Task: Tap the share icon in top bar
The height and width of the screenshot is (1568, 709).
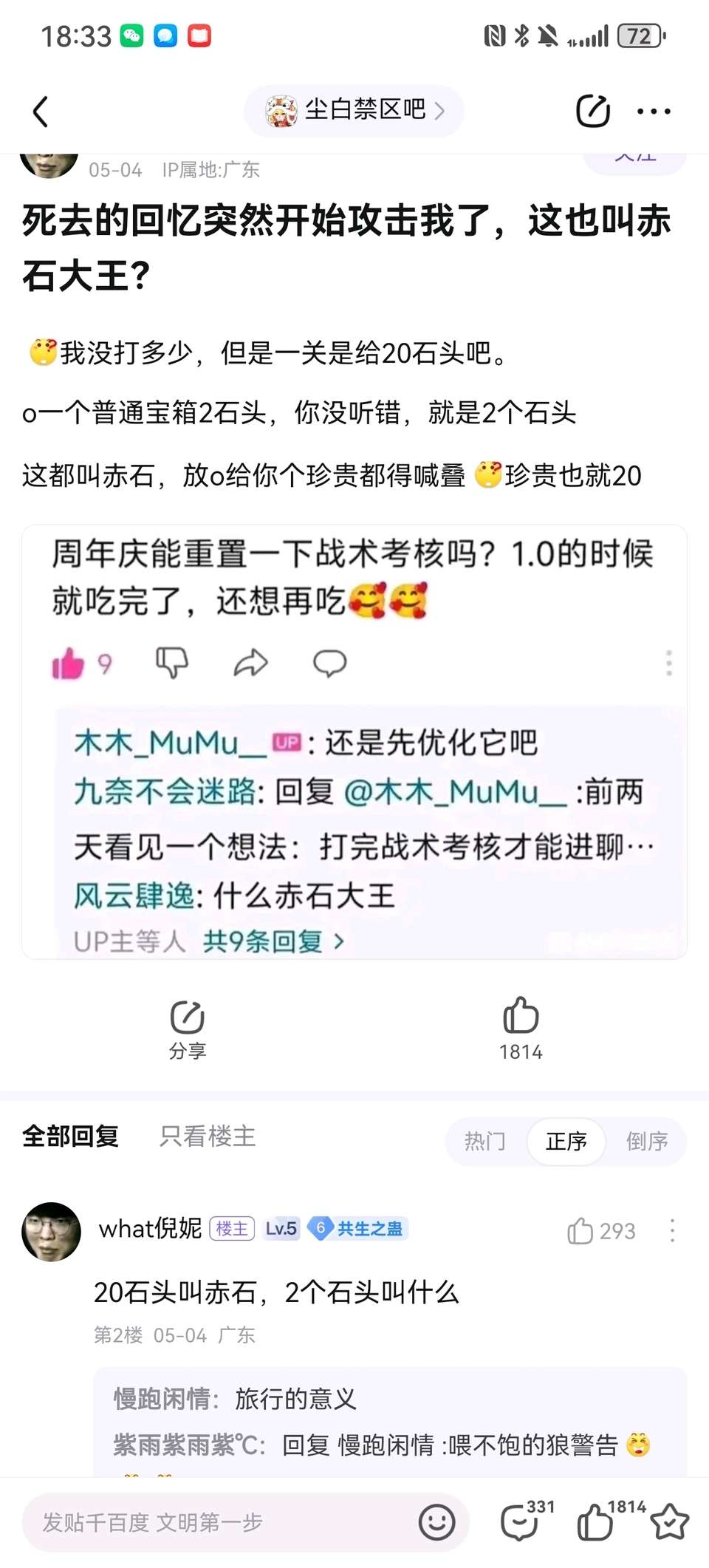Action: coord(592,112)
